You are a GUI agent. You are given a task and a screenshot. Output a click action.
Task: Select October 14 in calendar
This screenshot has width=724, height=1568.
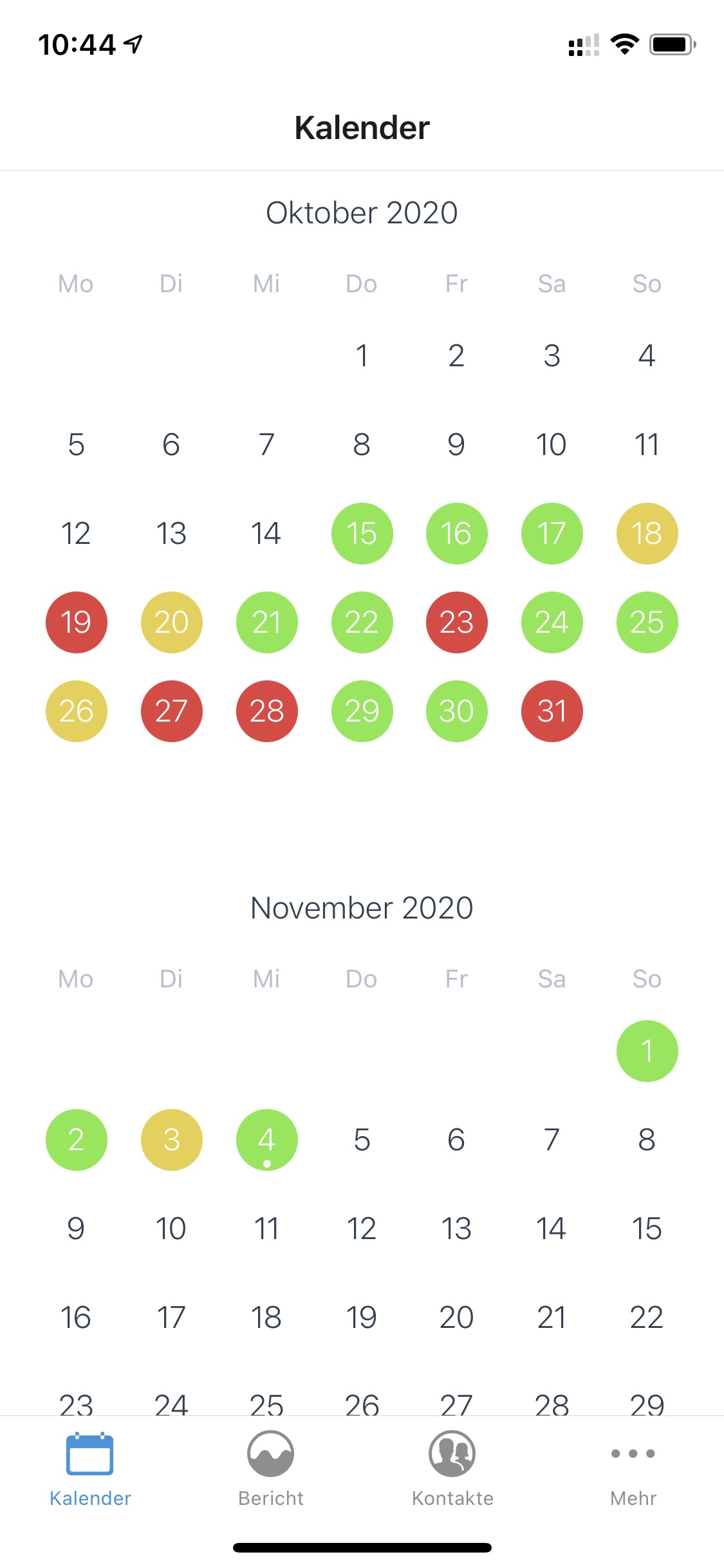267,534
